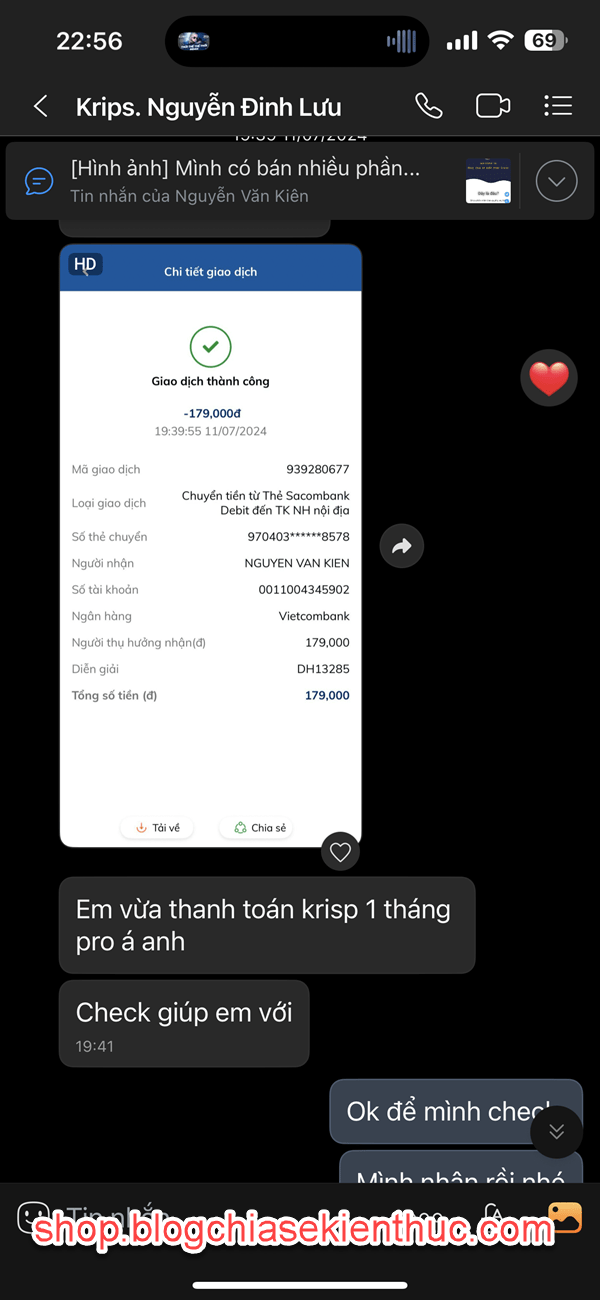Open the chat options menu

click(558, 106)
